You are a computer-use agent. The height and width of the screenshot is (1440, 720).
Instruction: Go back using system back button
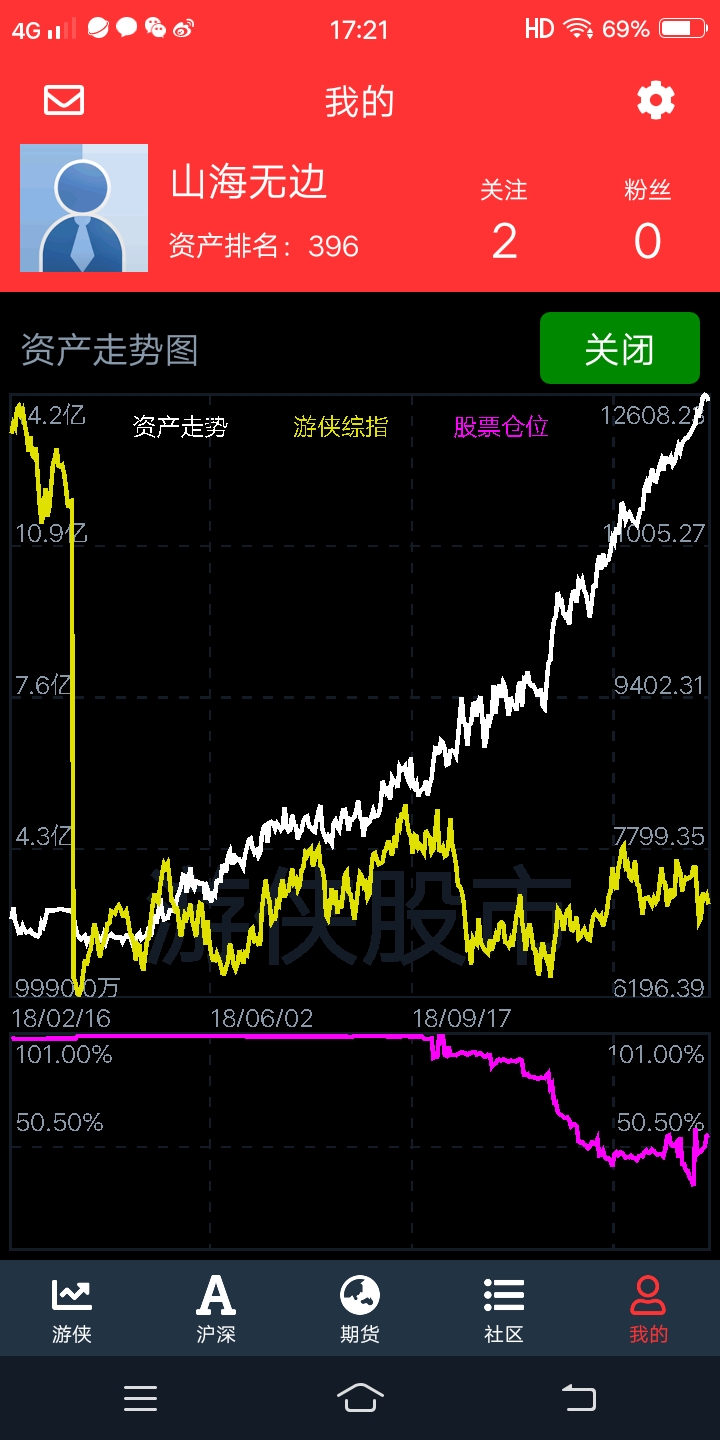(578, 1398)
